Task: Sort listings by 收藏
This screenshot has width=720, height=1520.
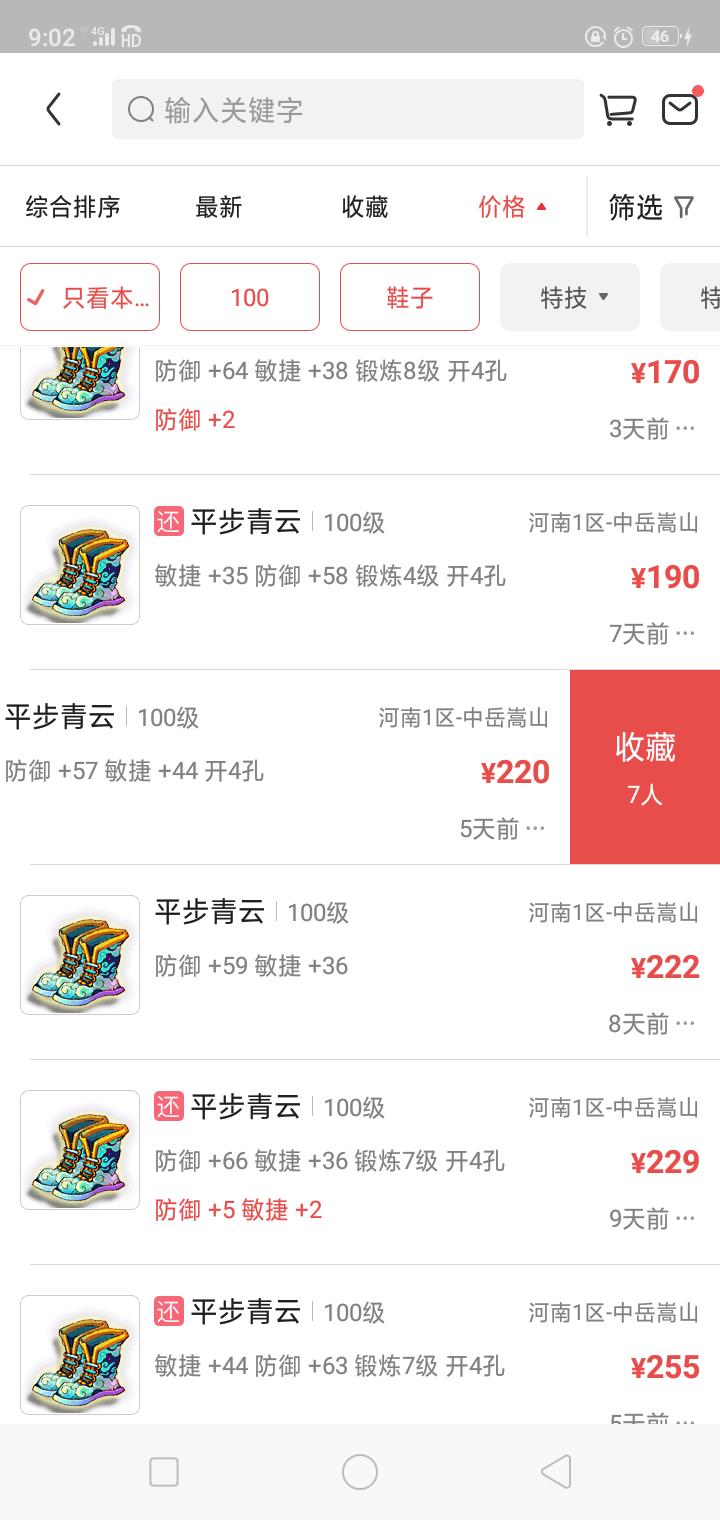Action: (x=364, y=207)
